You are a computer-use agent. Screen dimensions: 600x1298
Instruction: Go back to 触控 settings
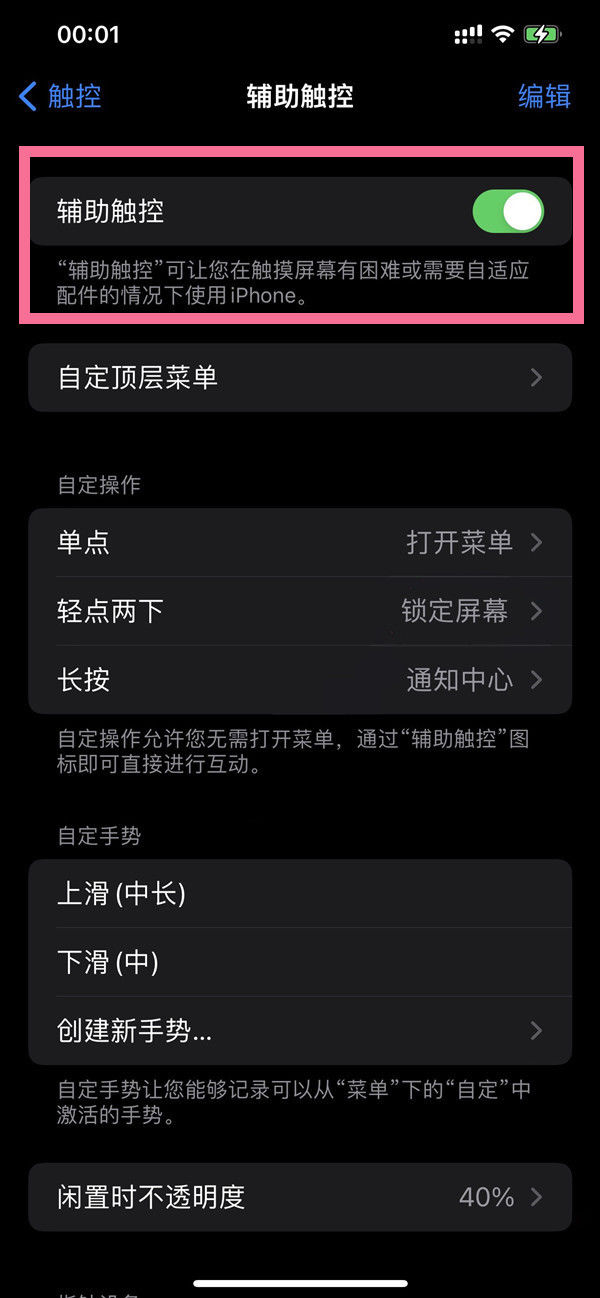click(60, 96)
